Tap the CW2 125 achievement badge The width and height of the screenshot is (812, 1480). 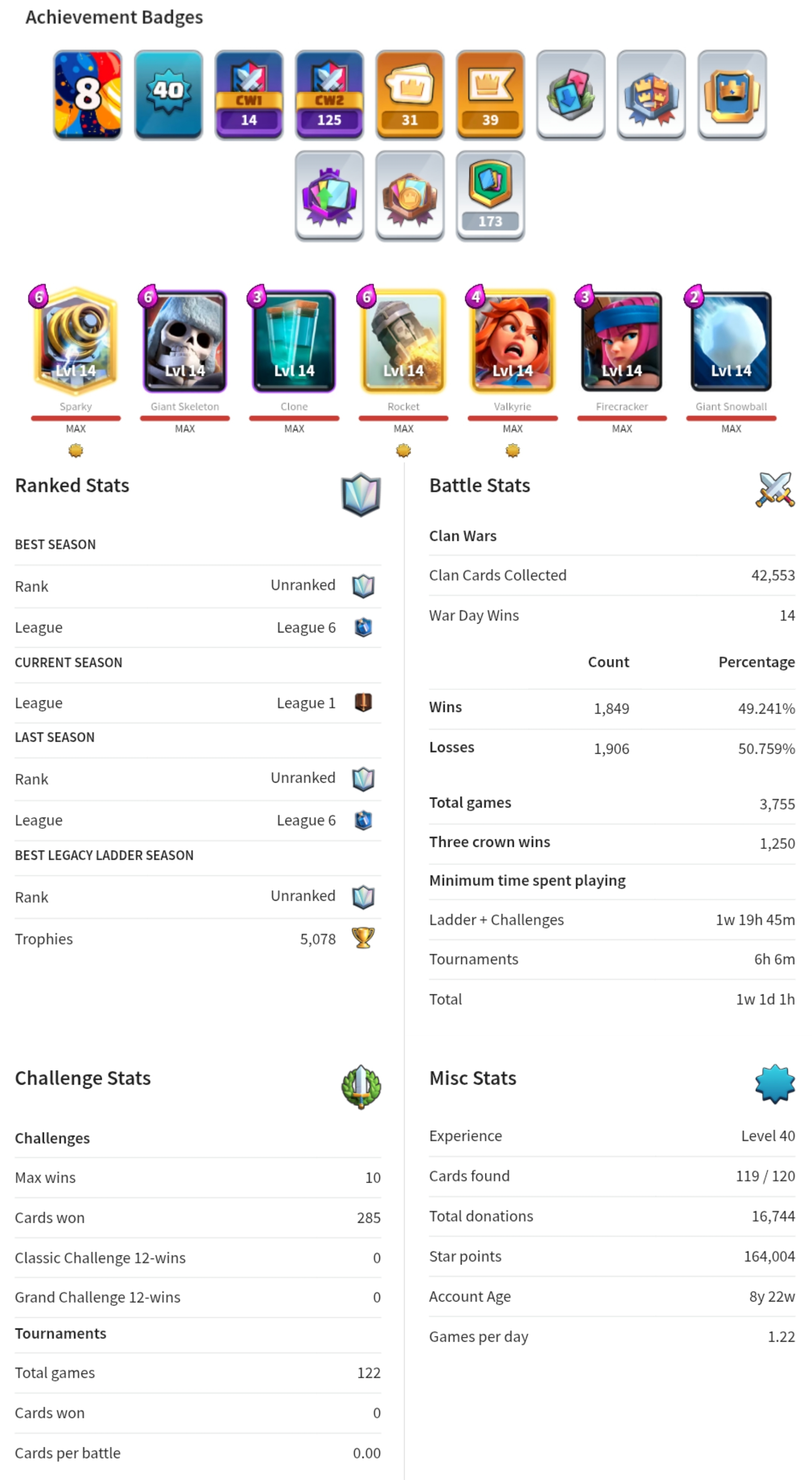coord(329,95)
